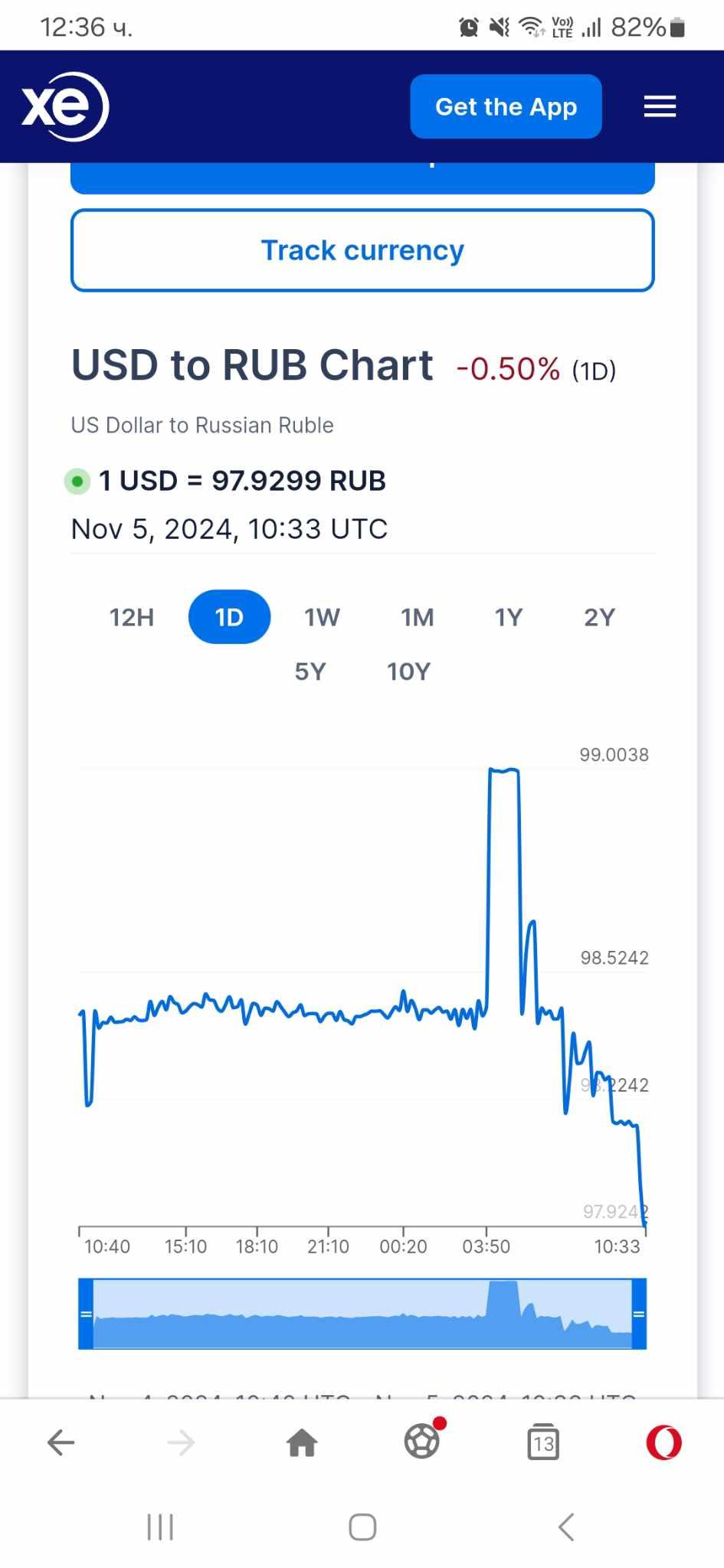Switch chart to 2Y range
The height and width of the screenshot is (1568, 724).
point(600,617)
